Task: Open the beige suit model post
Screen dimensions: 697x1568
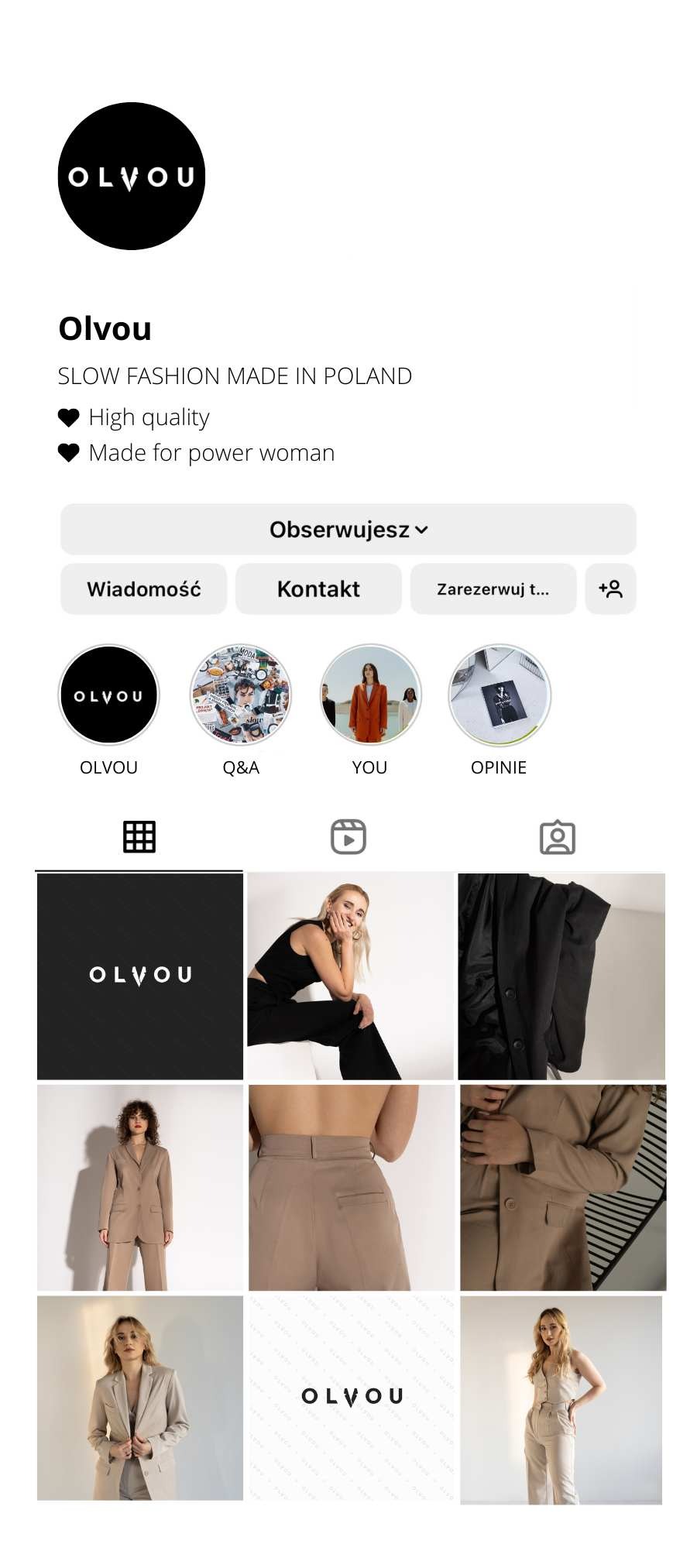Action: point(139,1185)
